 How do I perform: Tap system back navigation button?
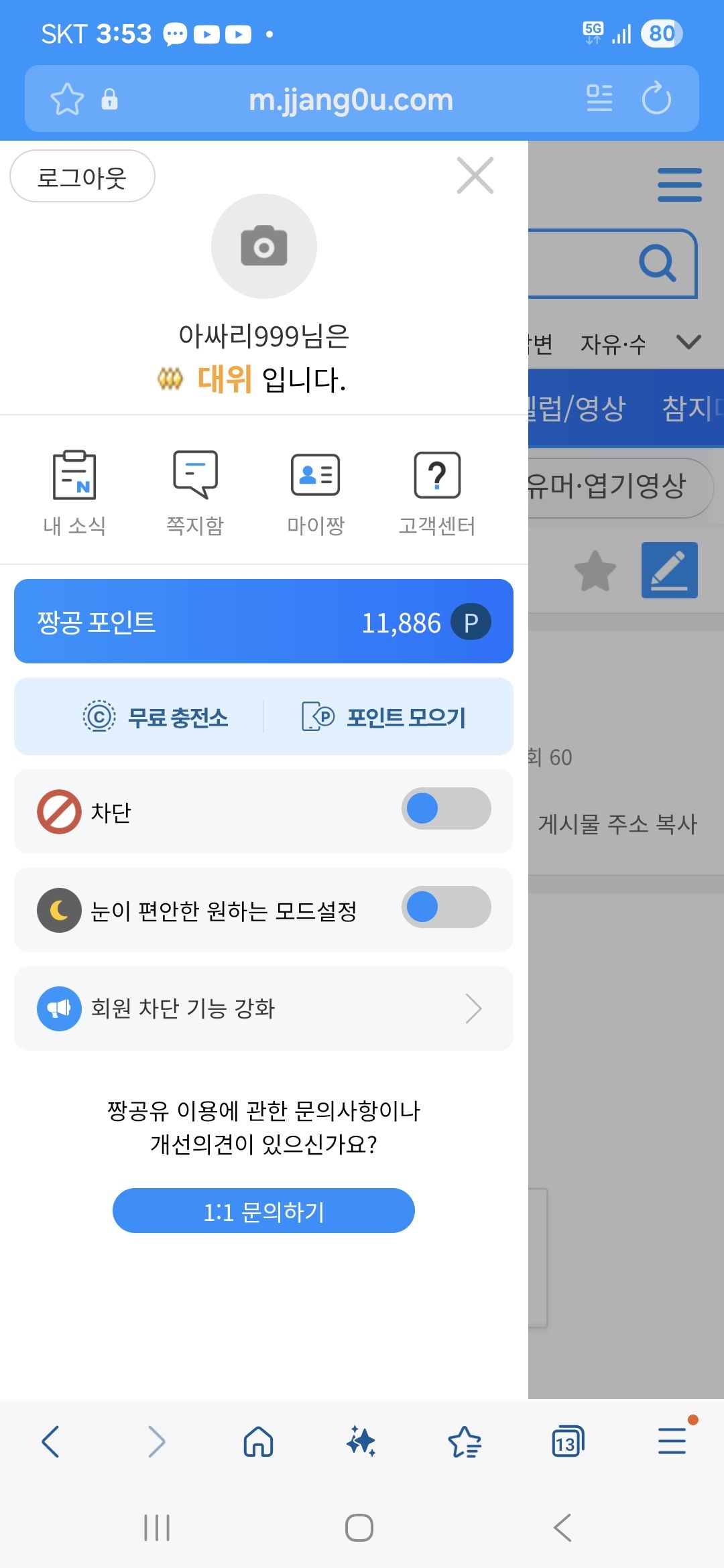562,1528
